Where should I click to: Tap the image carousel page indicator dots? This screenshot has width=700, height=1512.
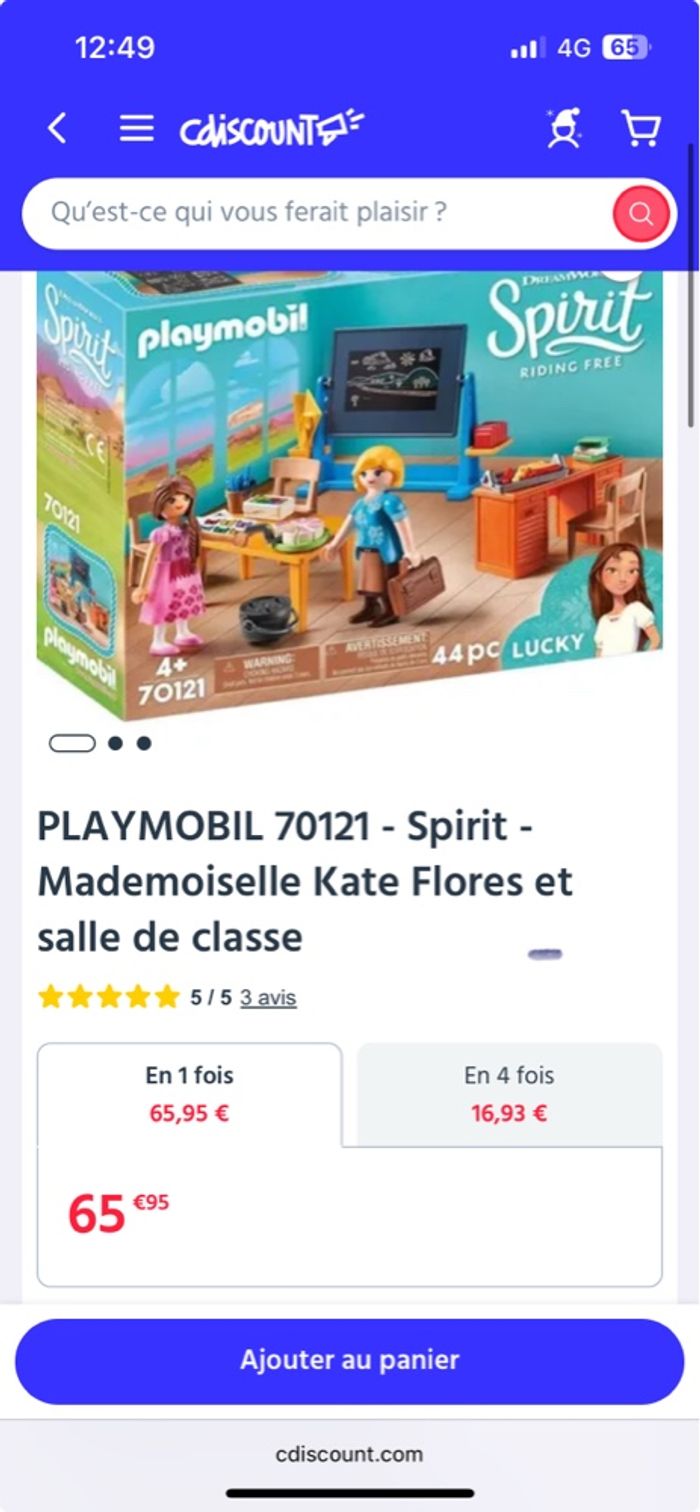pyautogui.click(x=100, y=743)
